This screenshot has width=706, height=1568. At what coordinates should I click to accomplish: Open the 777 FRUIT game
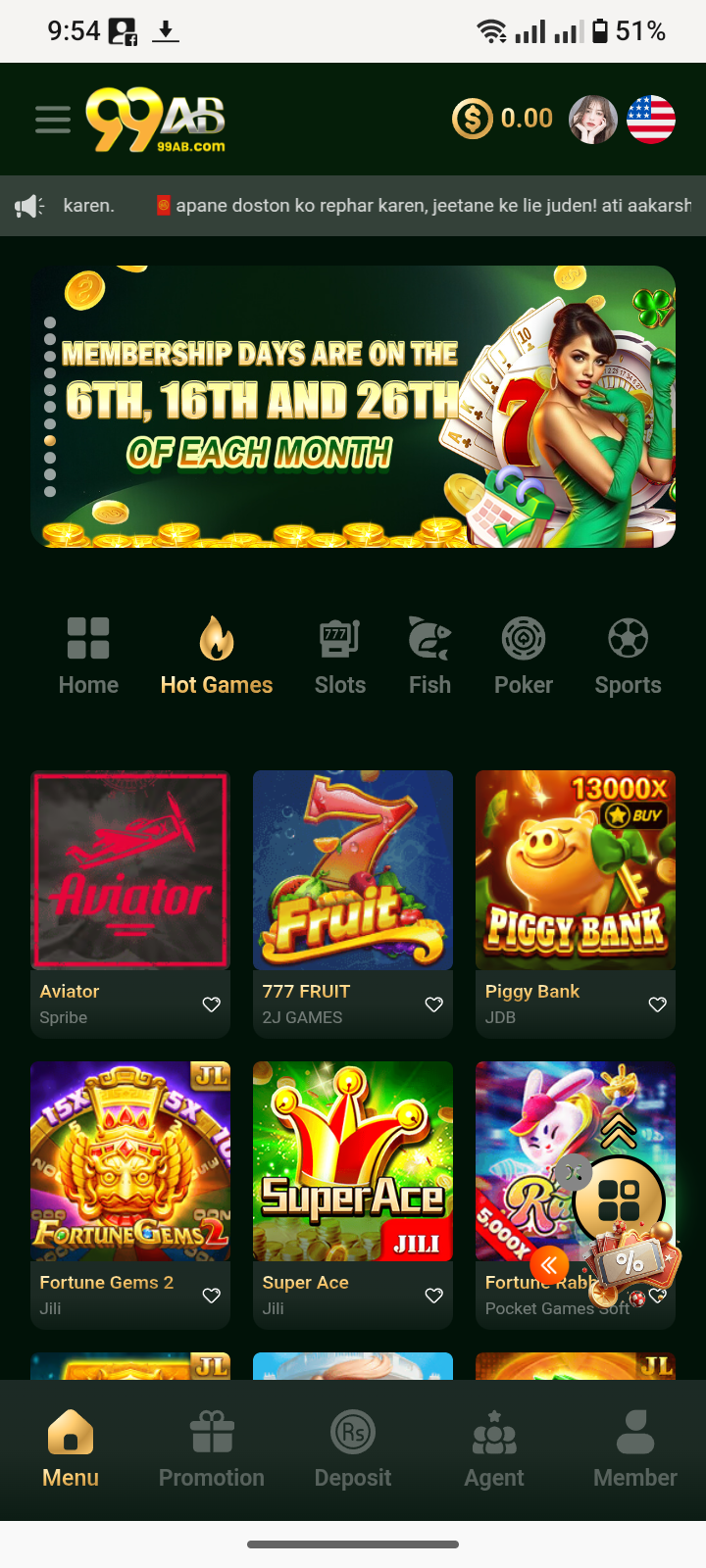353,870
